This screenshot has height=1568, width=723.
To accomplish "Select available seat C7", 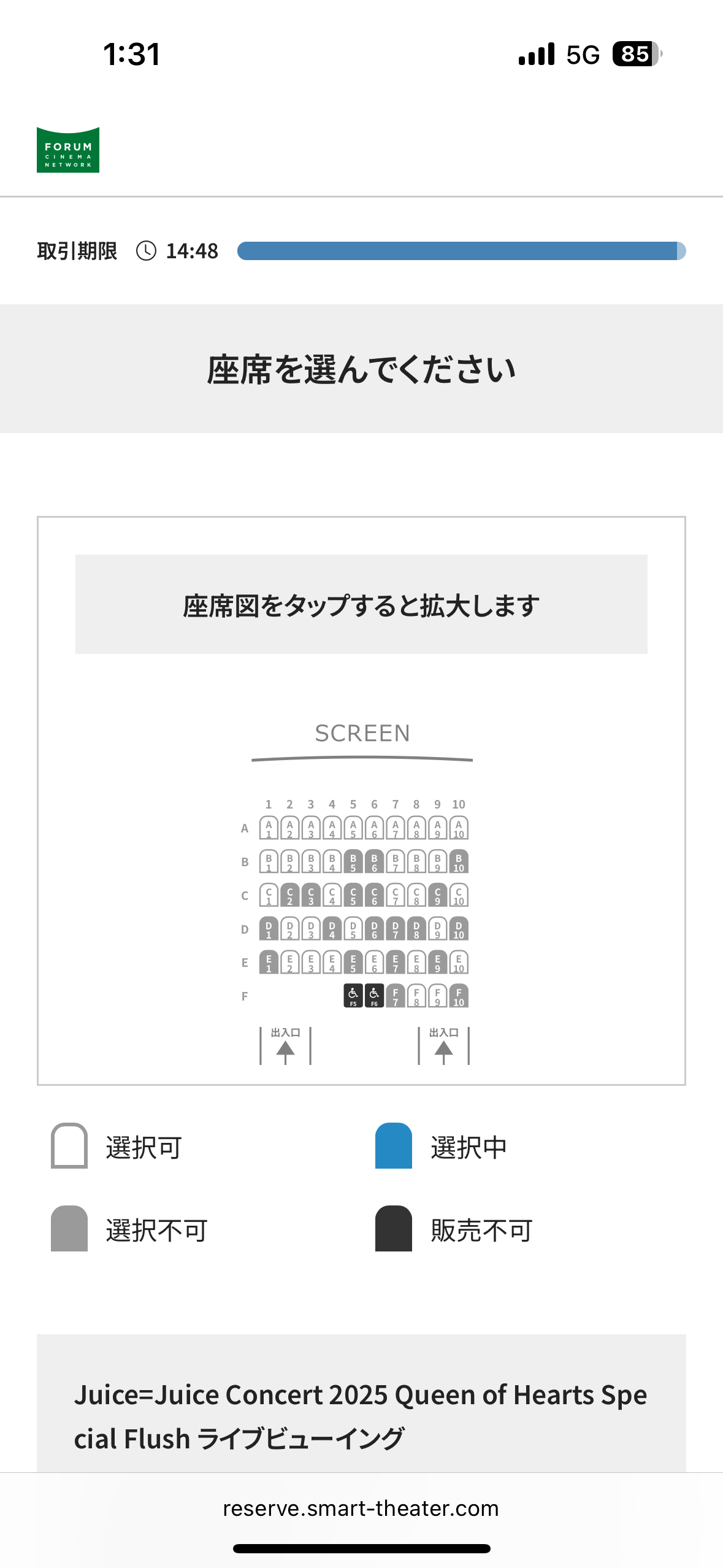I will click(396, 896).
